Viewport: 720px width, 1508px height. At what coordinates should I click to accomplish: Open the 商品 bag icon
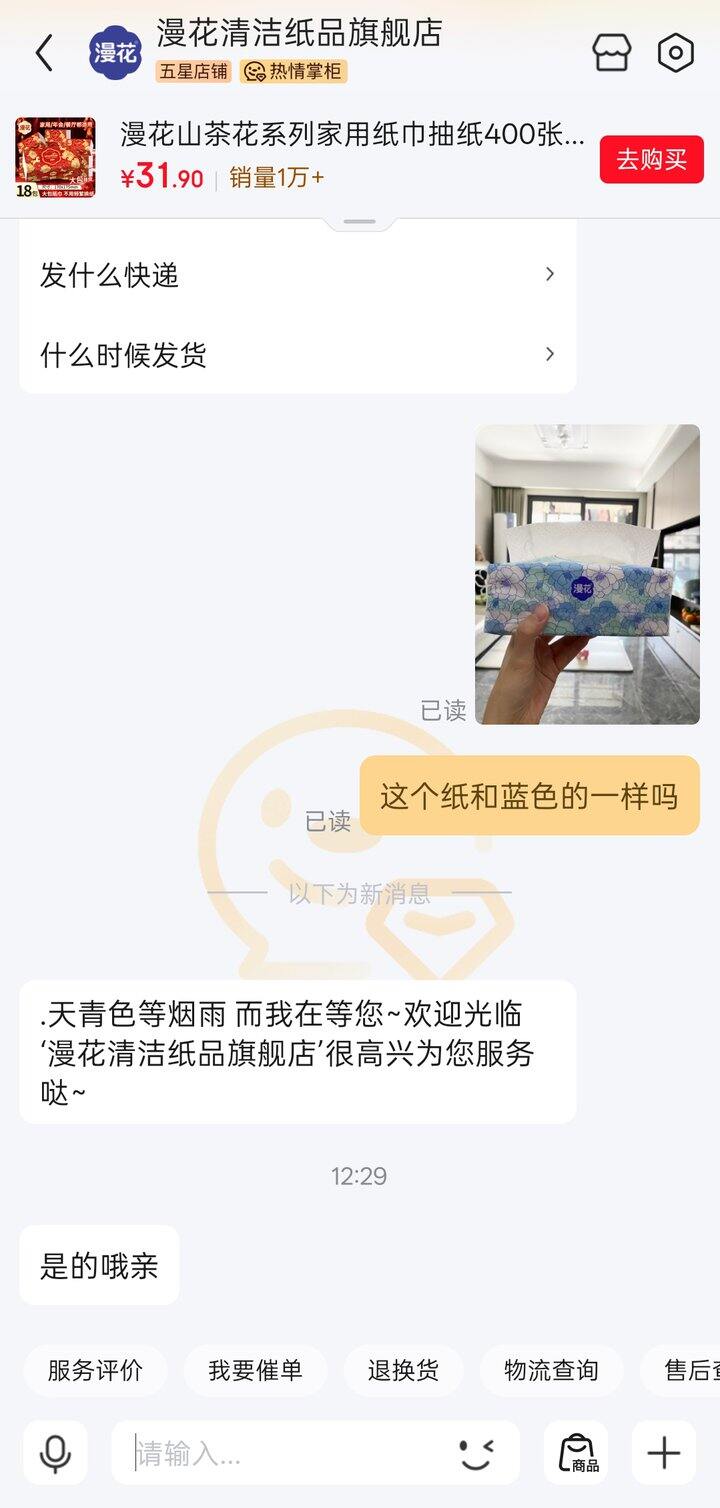click(576, 1452)
